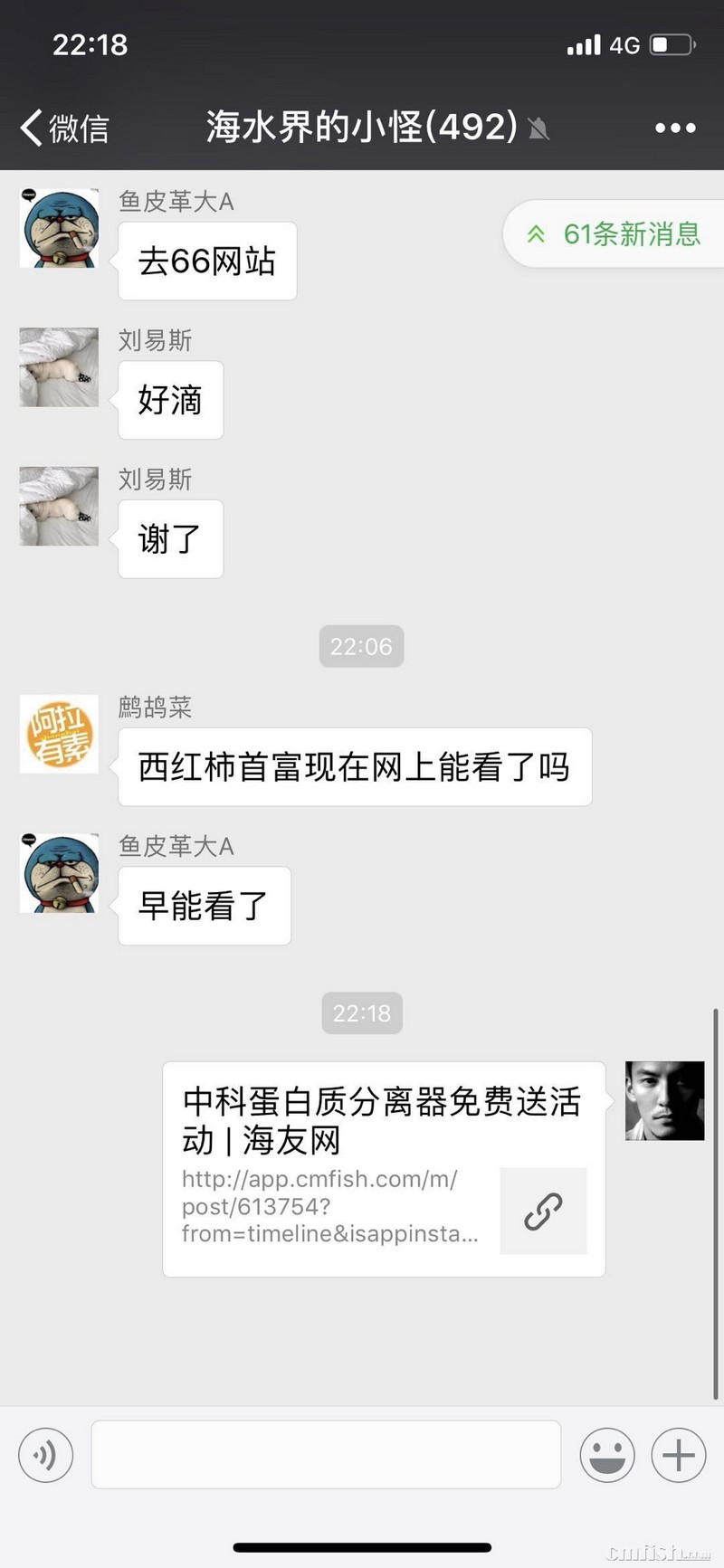Open the emoji sticker panel
The width and height of the screenshot is (724, 1568).
pyautogui.click(x=606, y=1455)
